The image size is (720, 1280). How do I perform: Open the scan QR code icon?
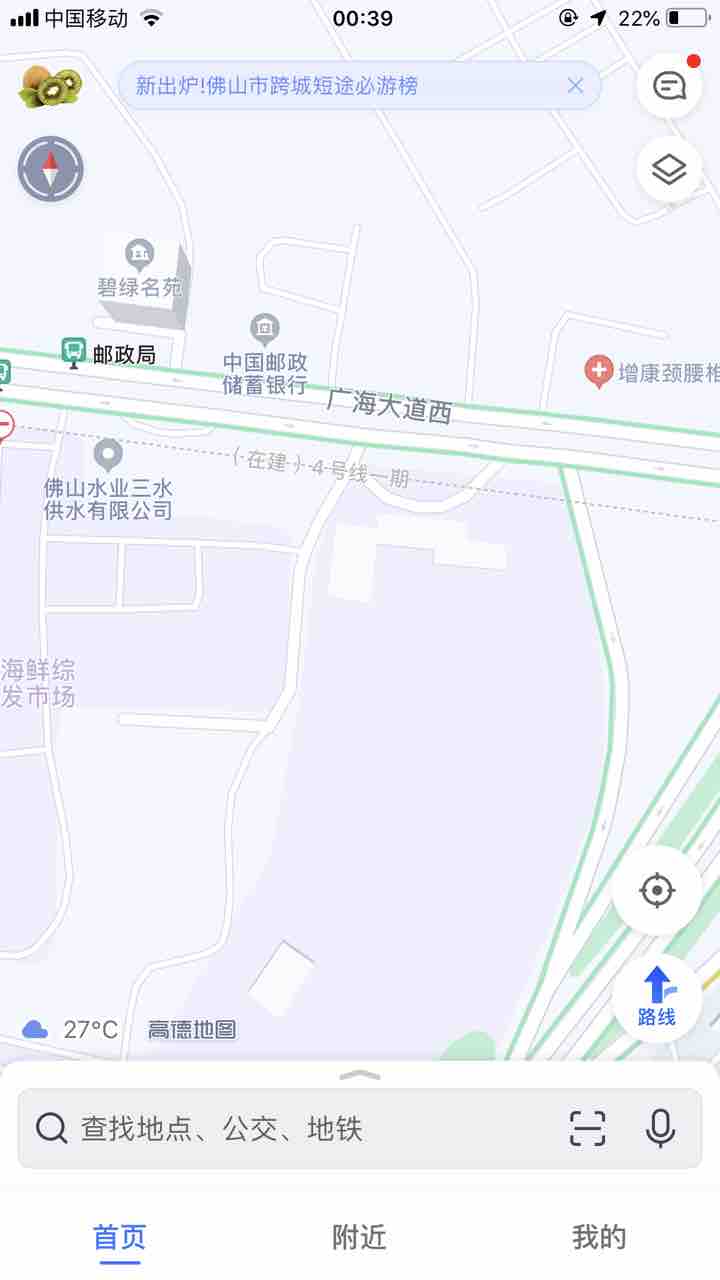tap(588, 1129)
